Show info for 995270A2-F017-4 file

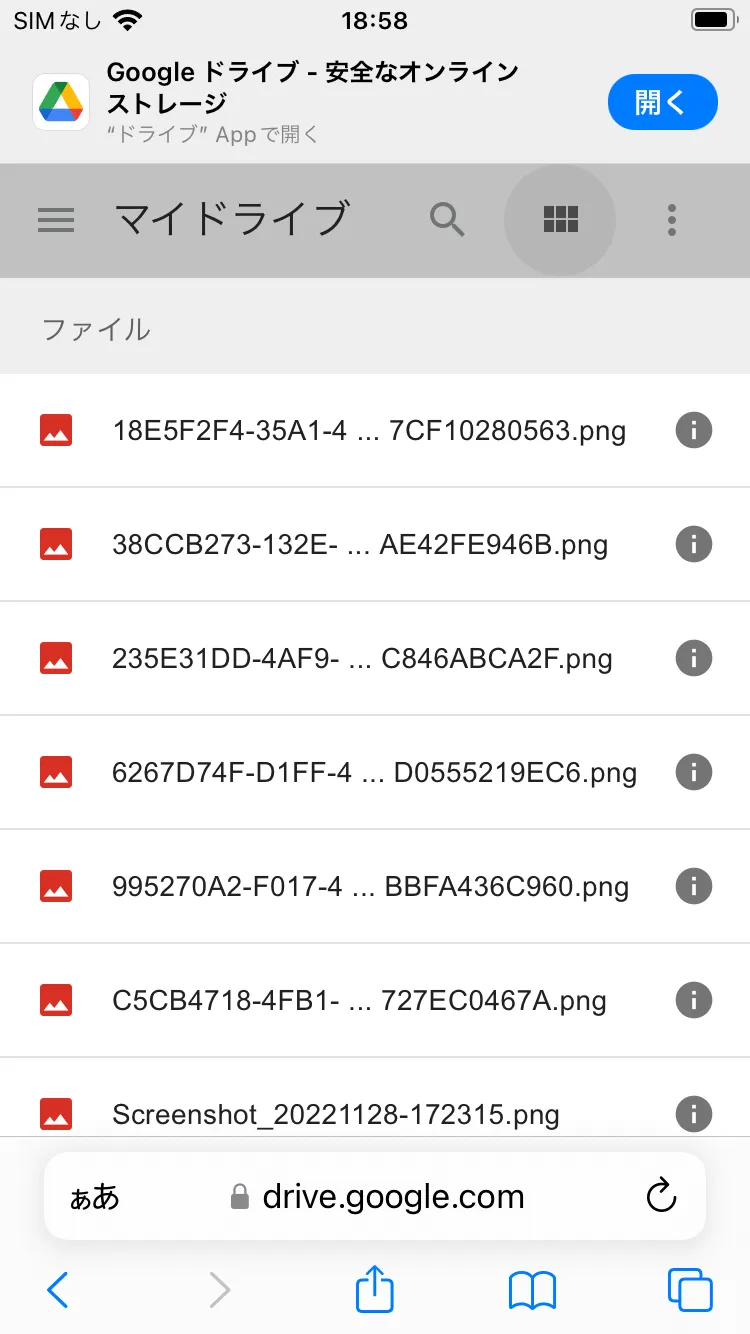pyautogui.click(x=694, y=887)
